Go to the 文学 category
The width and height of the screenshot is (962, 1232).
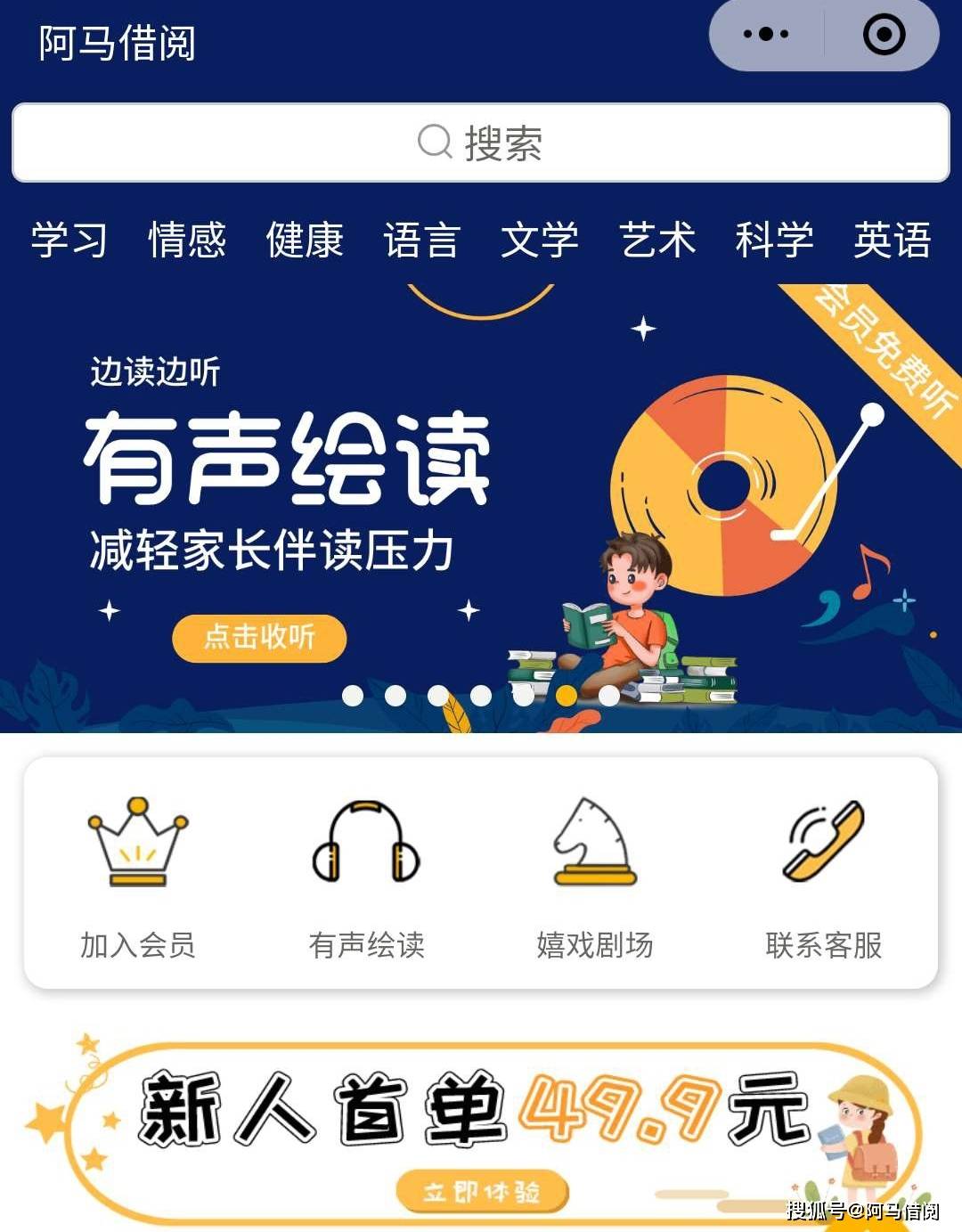coord(539,240)
